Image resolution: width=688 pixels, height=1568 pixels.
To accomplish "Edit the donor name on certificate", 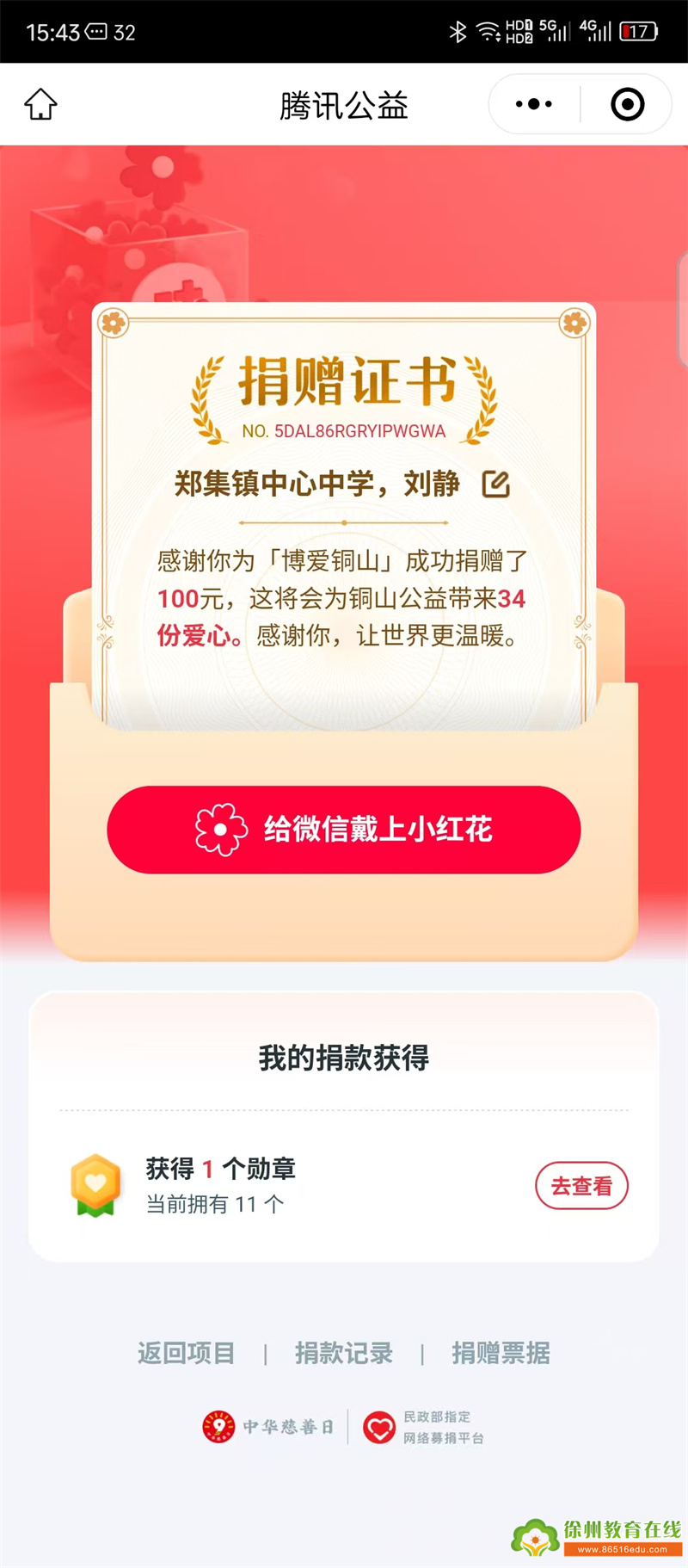I will click(496, 485).
